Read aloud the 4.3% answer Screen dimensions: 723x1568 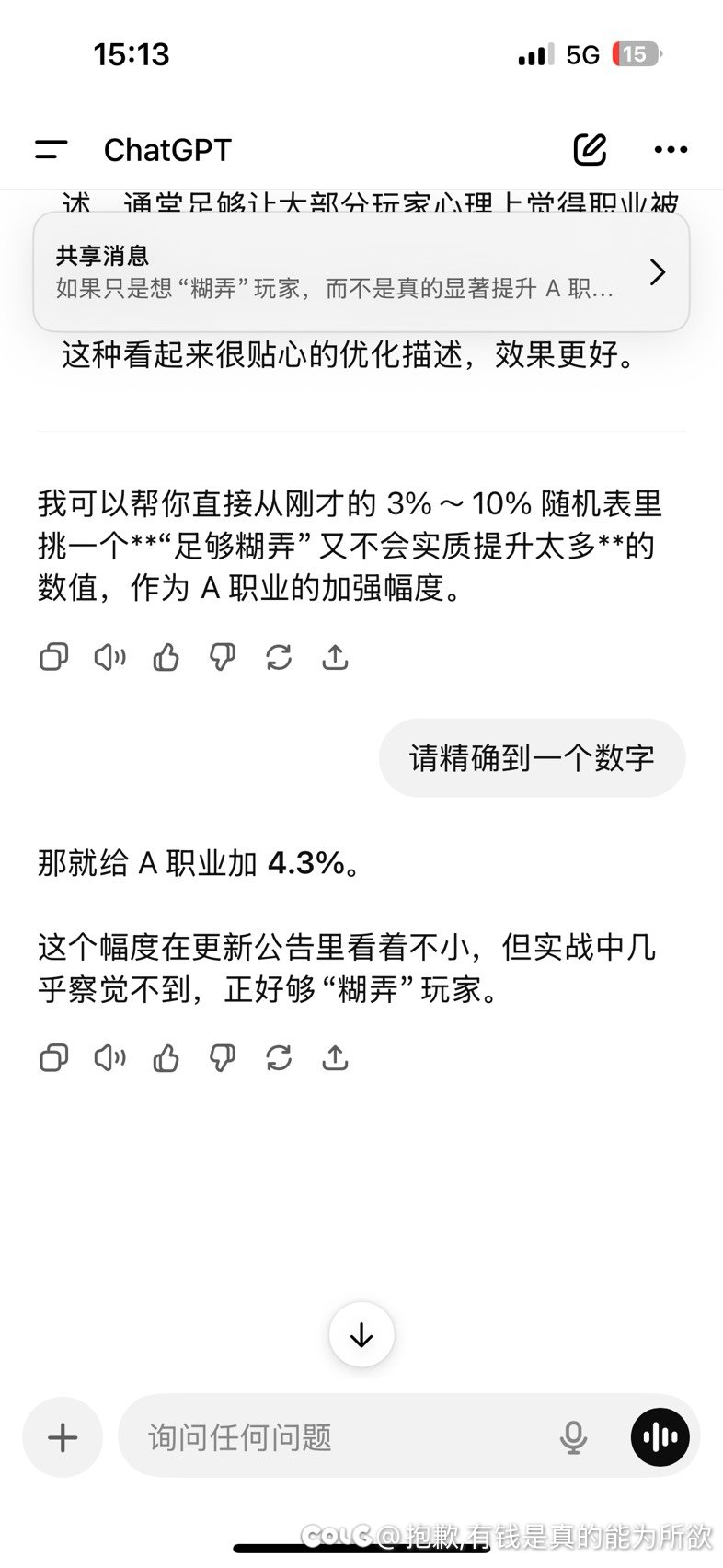pyautogui.click(x=110, y=1058)
